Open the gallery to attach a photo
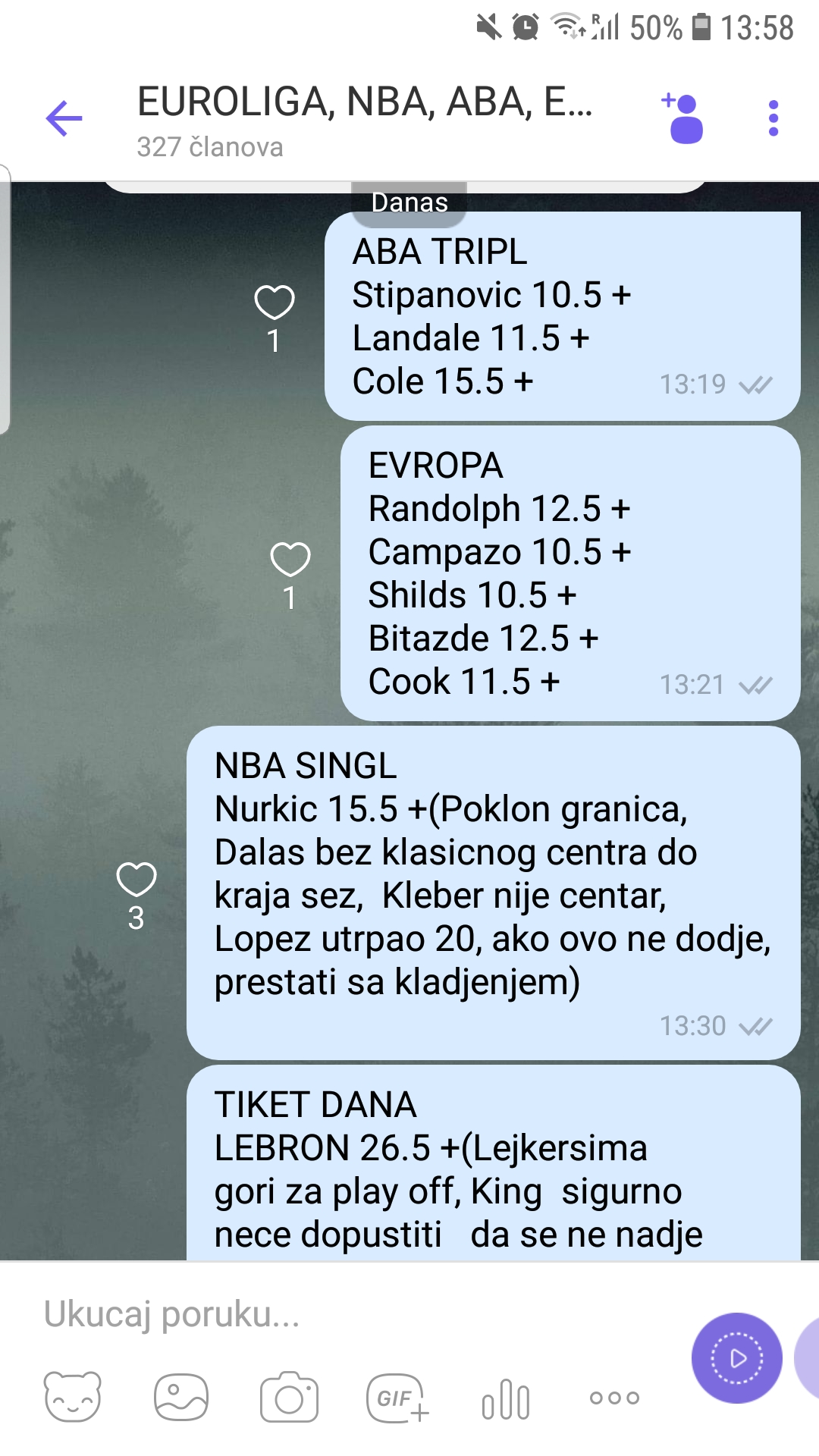This screenshot has height=1456, width=819. [x=181, y=1397]
